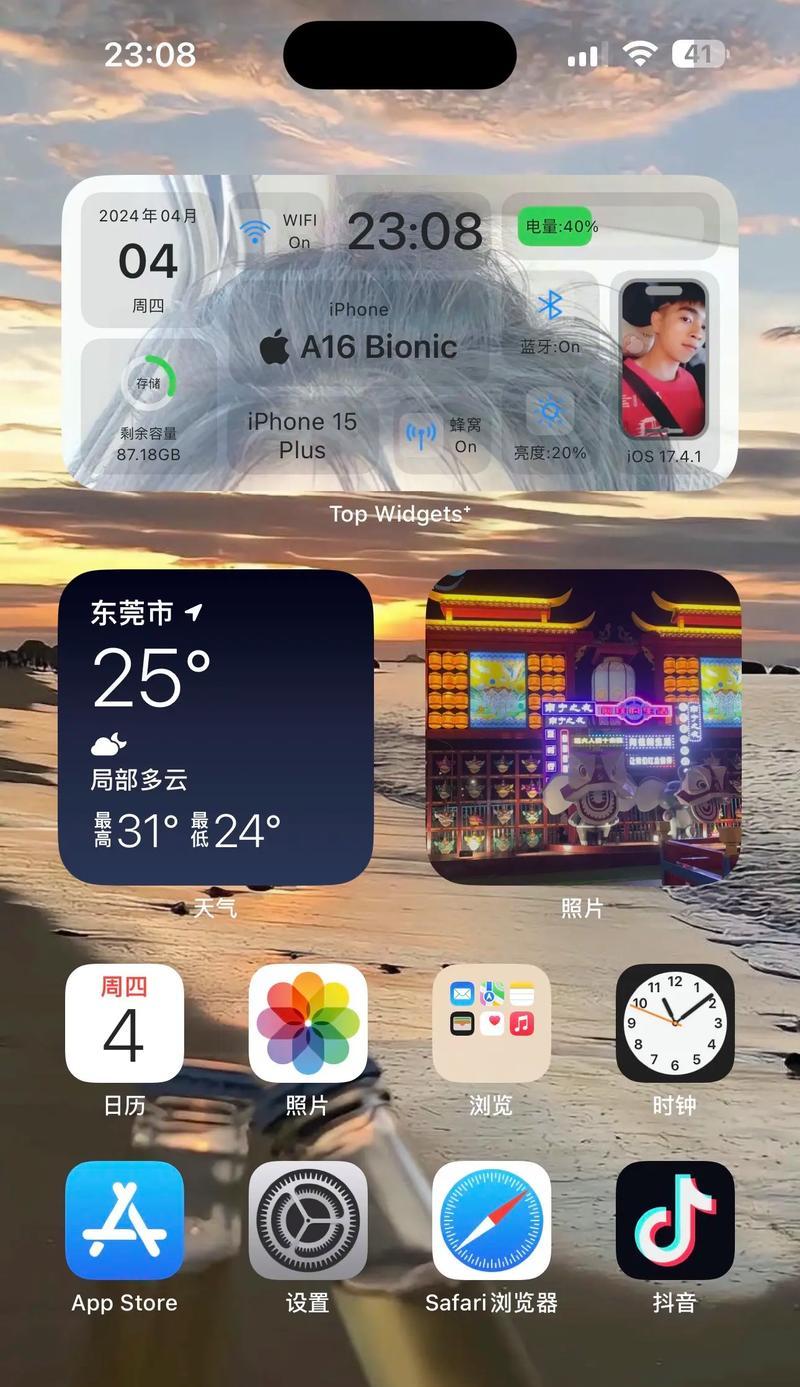This screenshot has width=800, height=1387.
Task: Open the 照片 app icon
Action: [308, 1023]
